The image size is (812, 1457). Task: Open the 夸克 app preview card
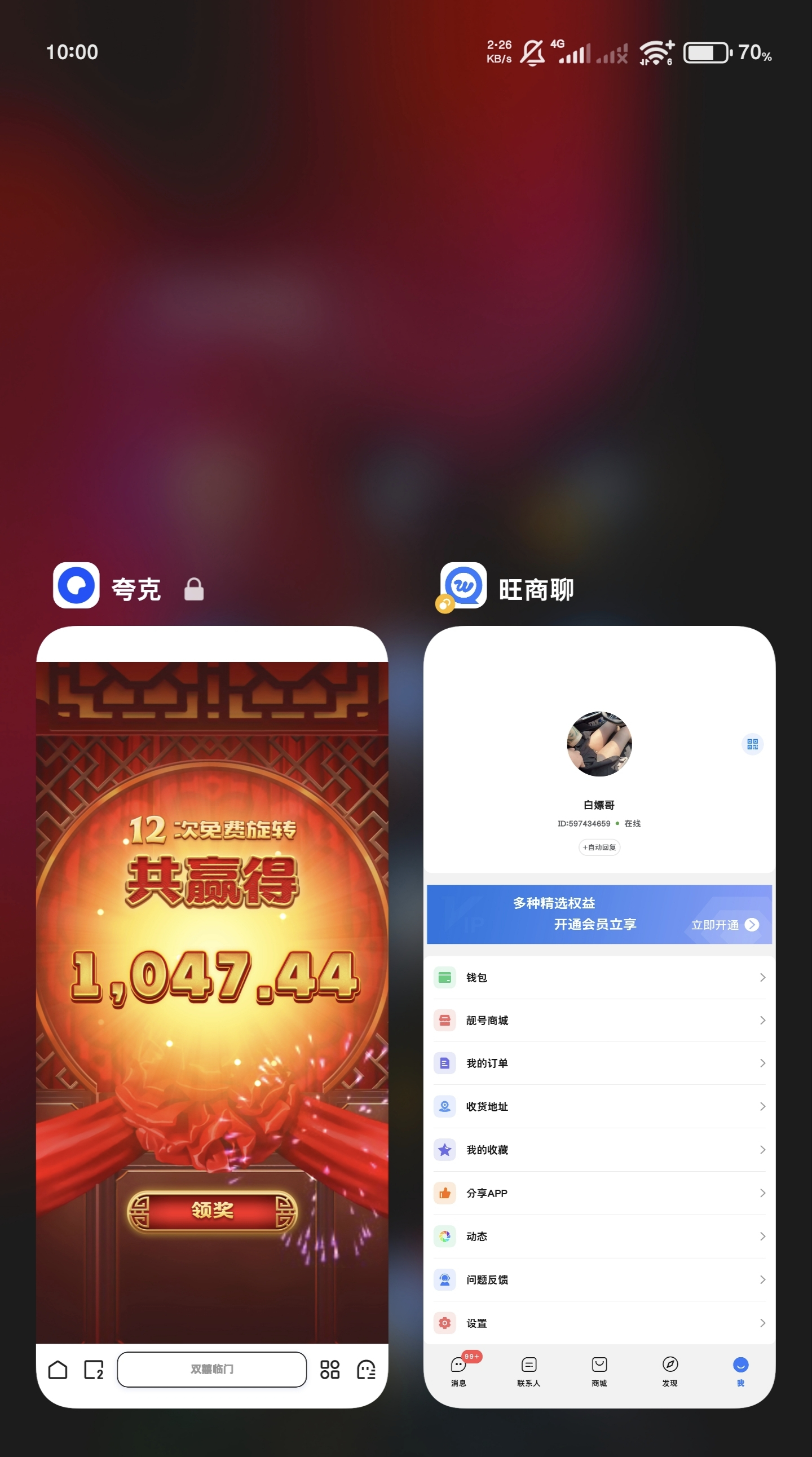click(x=211, y=1016)
